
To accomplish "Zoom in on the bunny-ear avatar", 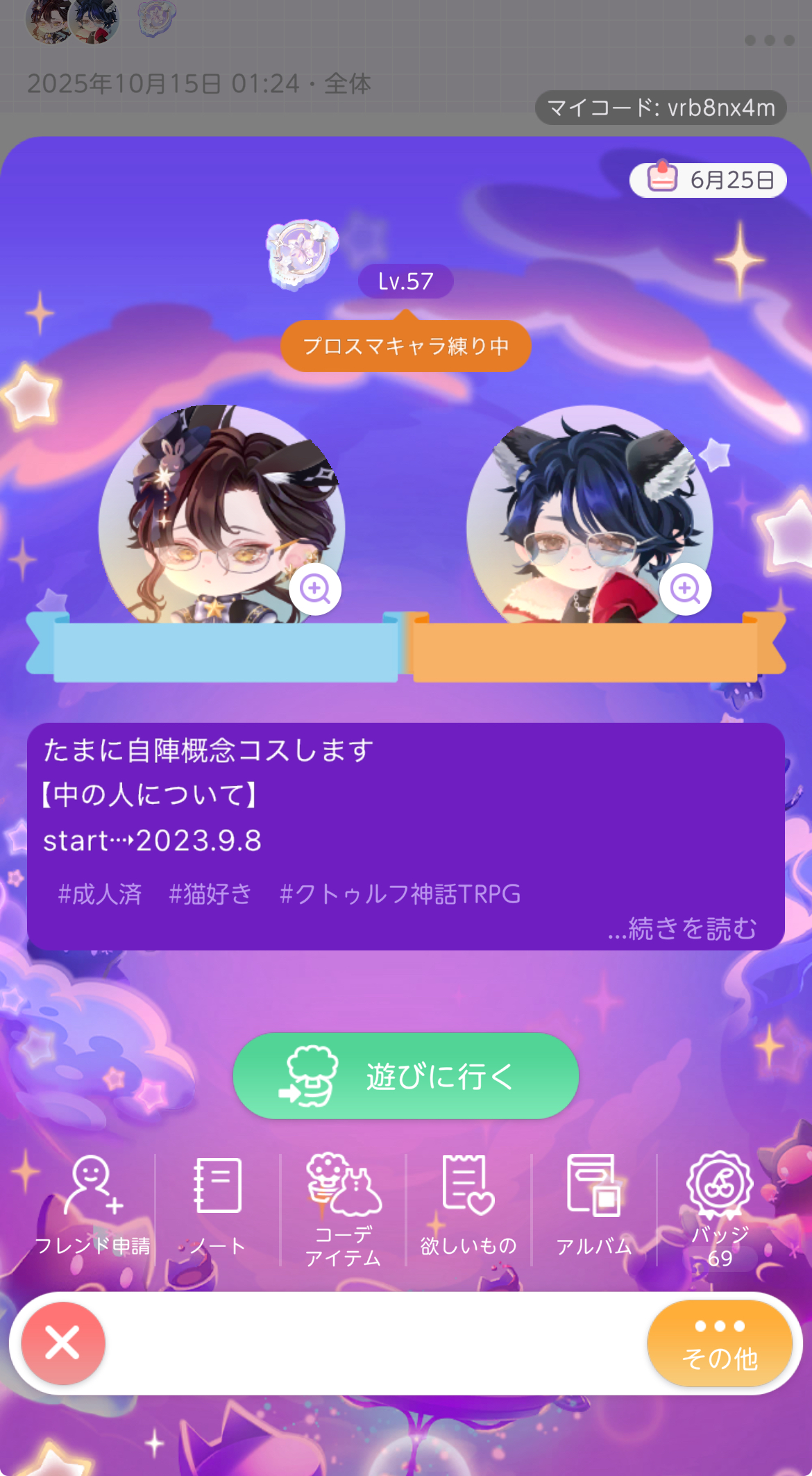I will [x=315, y=589].
